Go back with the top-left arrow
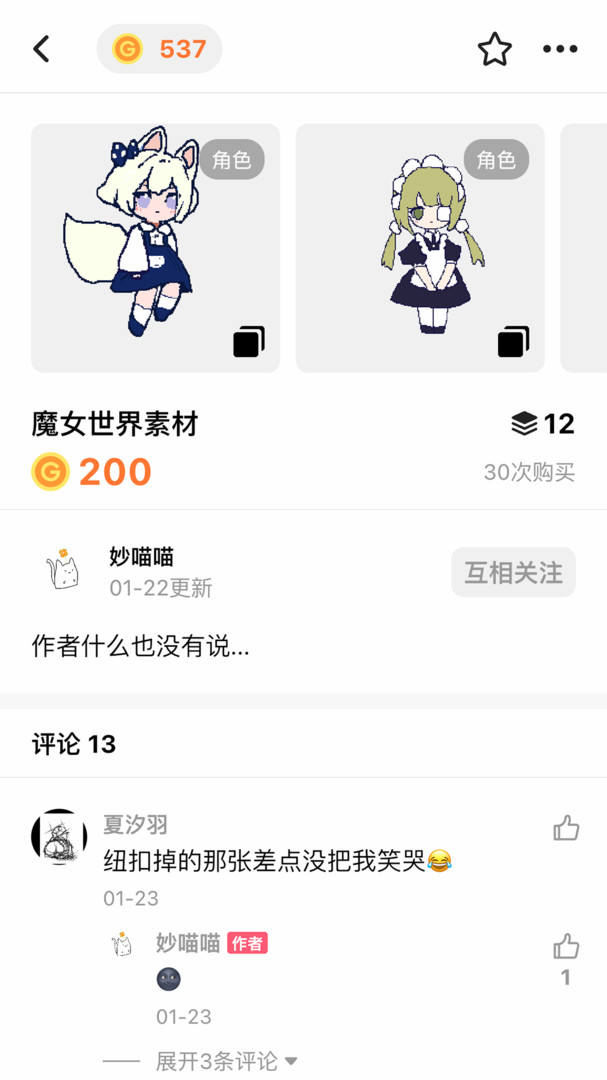Image resolution: width=607 pixels, height=1080 pixels. point(41,49)
